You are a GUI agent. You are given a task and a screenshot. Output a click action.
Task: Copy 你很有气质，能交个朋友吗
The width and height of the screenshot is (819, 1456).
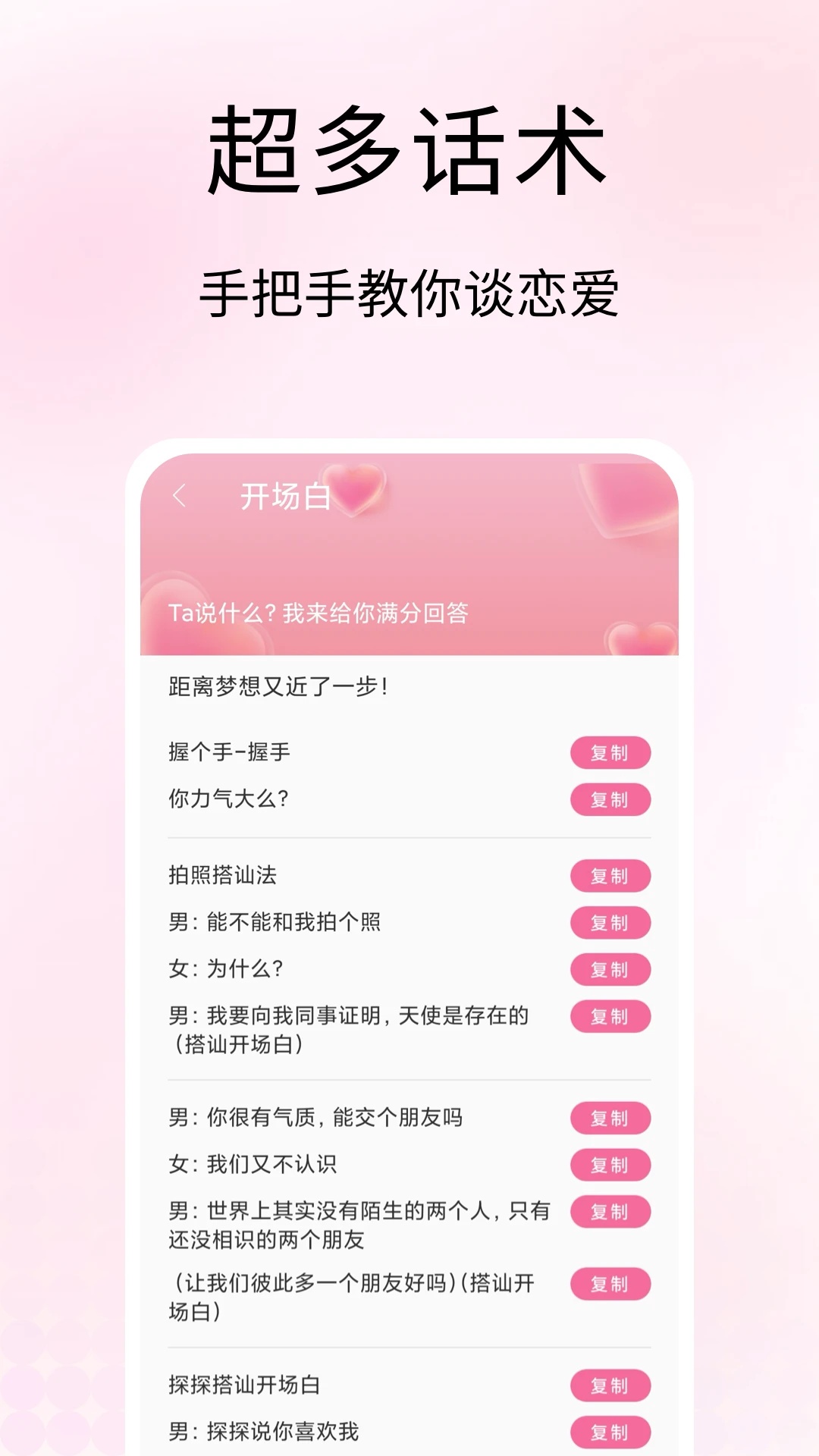tap(611, 1118)
